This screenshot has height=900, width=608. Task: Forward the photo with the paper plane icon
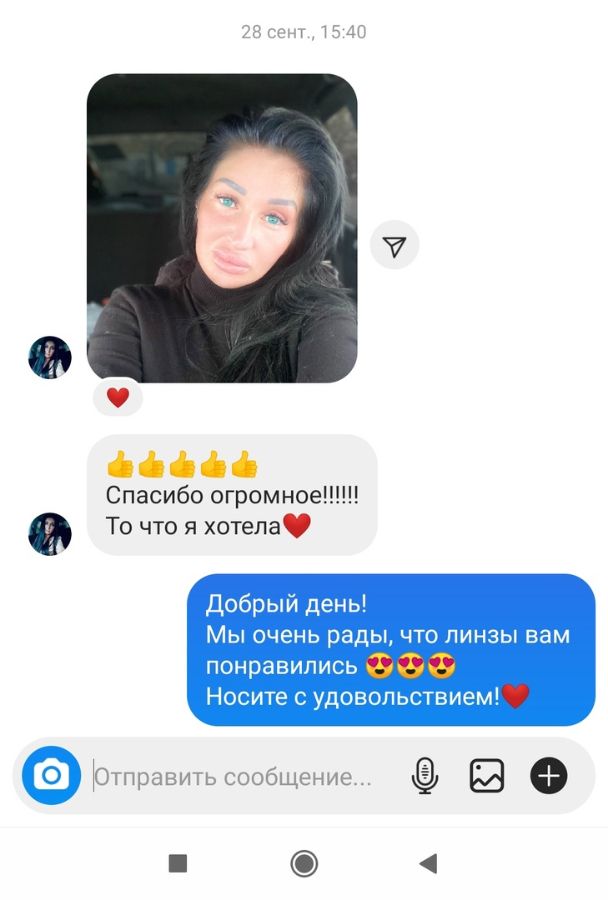[x=394, y=245]
